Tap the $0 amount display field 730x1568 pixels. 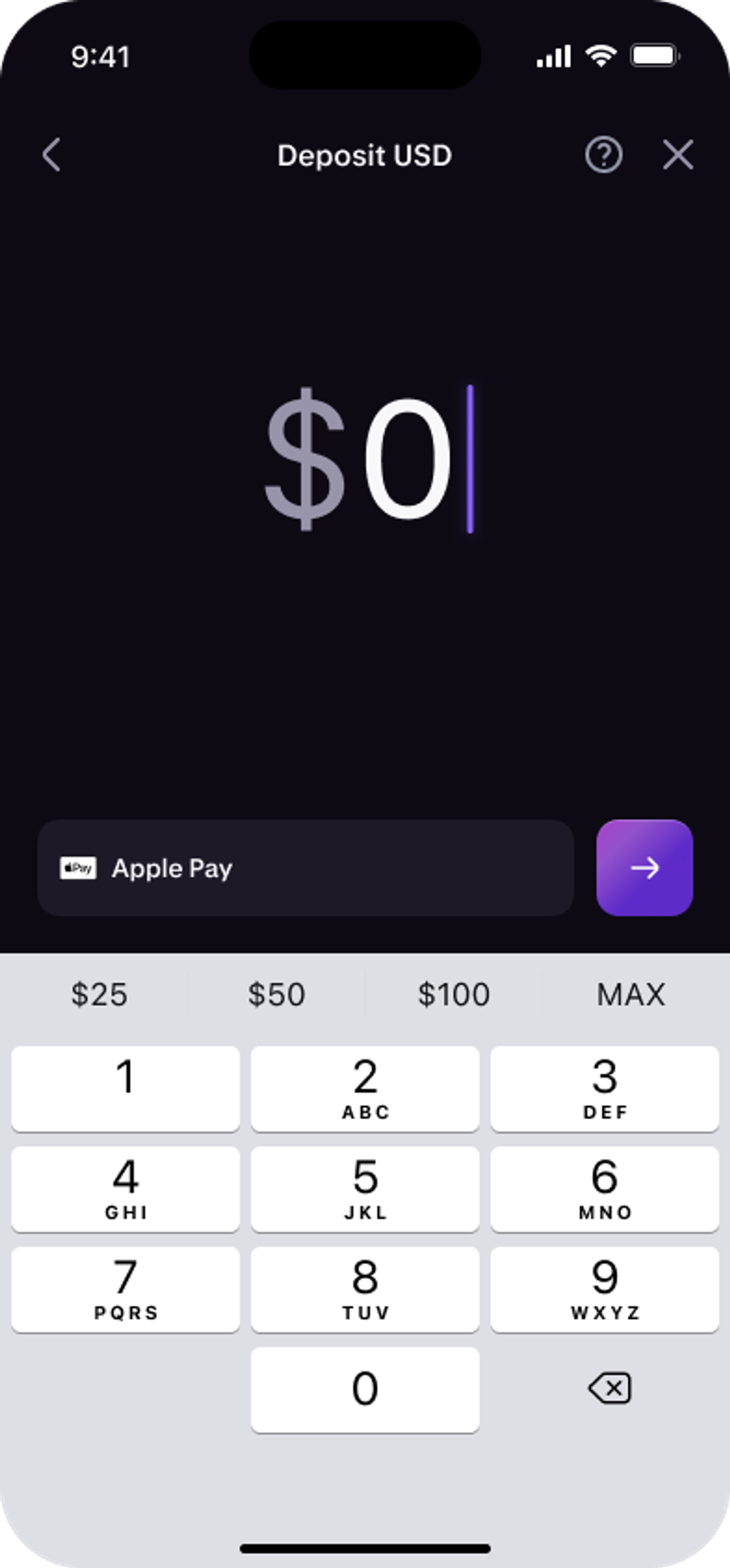pyautogui.click(x=365, y=457)
